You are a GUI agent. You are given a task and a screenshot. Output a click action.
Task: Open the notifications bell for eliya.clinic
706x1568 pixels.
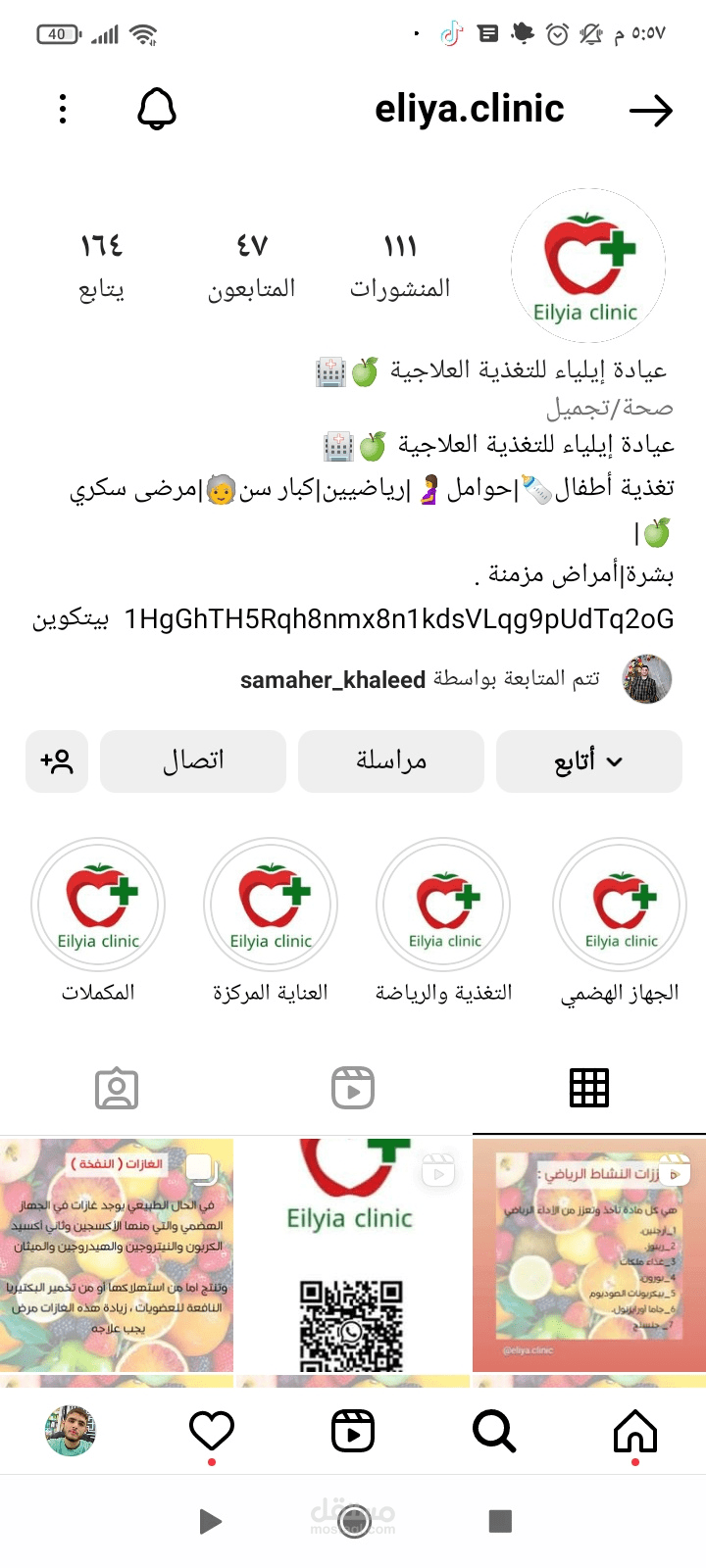coord(157,109)
